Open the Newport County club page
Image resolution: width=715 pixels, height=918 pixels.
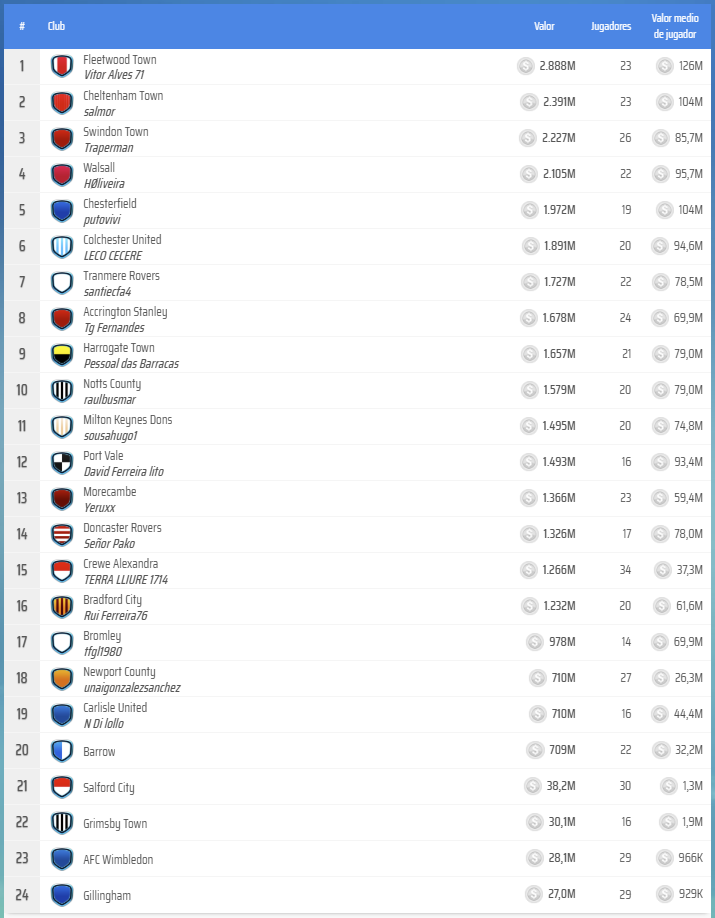point(119,672)
